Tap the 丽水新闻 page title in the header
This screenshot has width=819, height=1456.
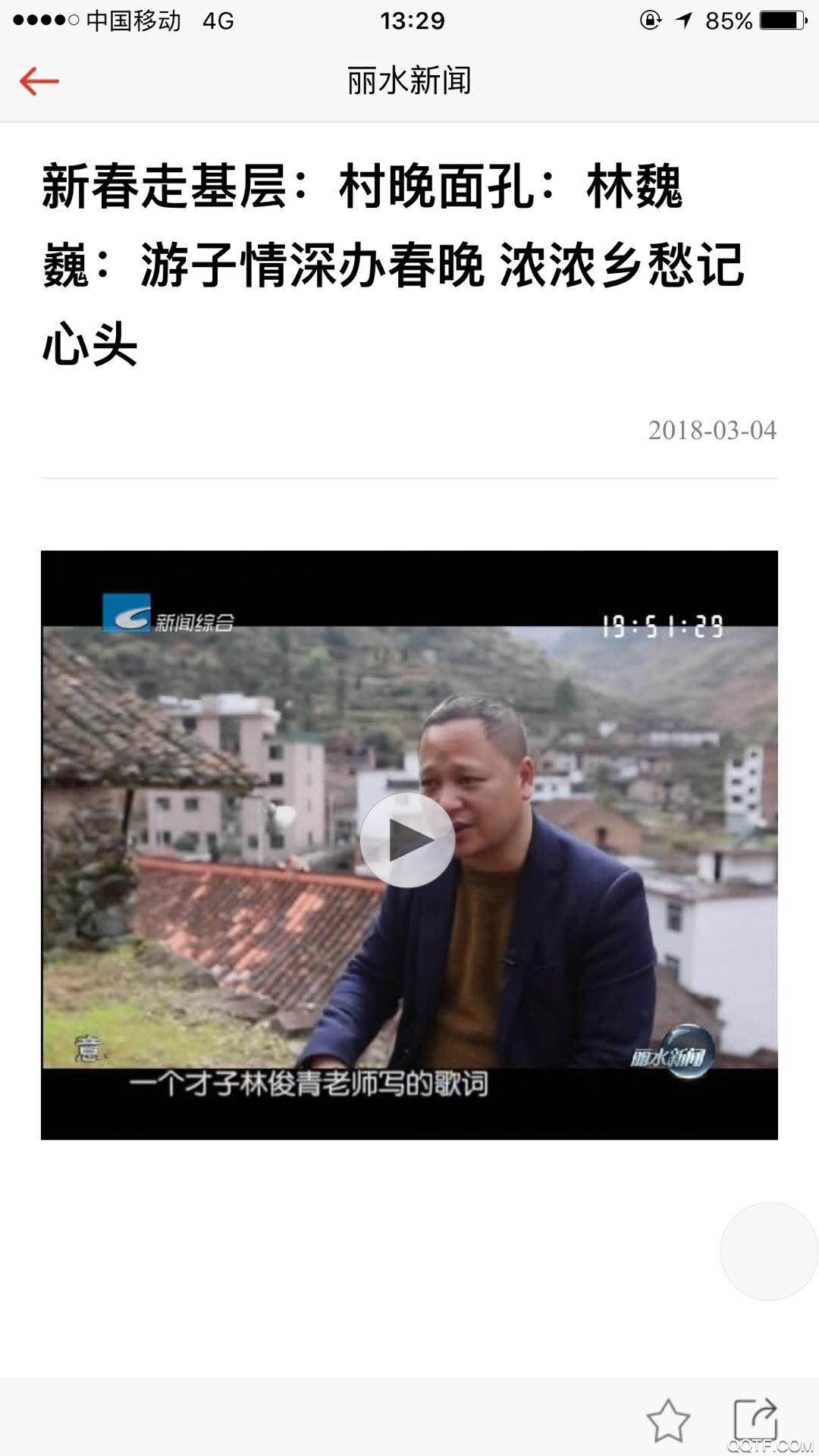(x=409, y=80)
